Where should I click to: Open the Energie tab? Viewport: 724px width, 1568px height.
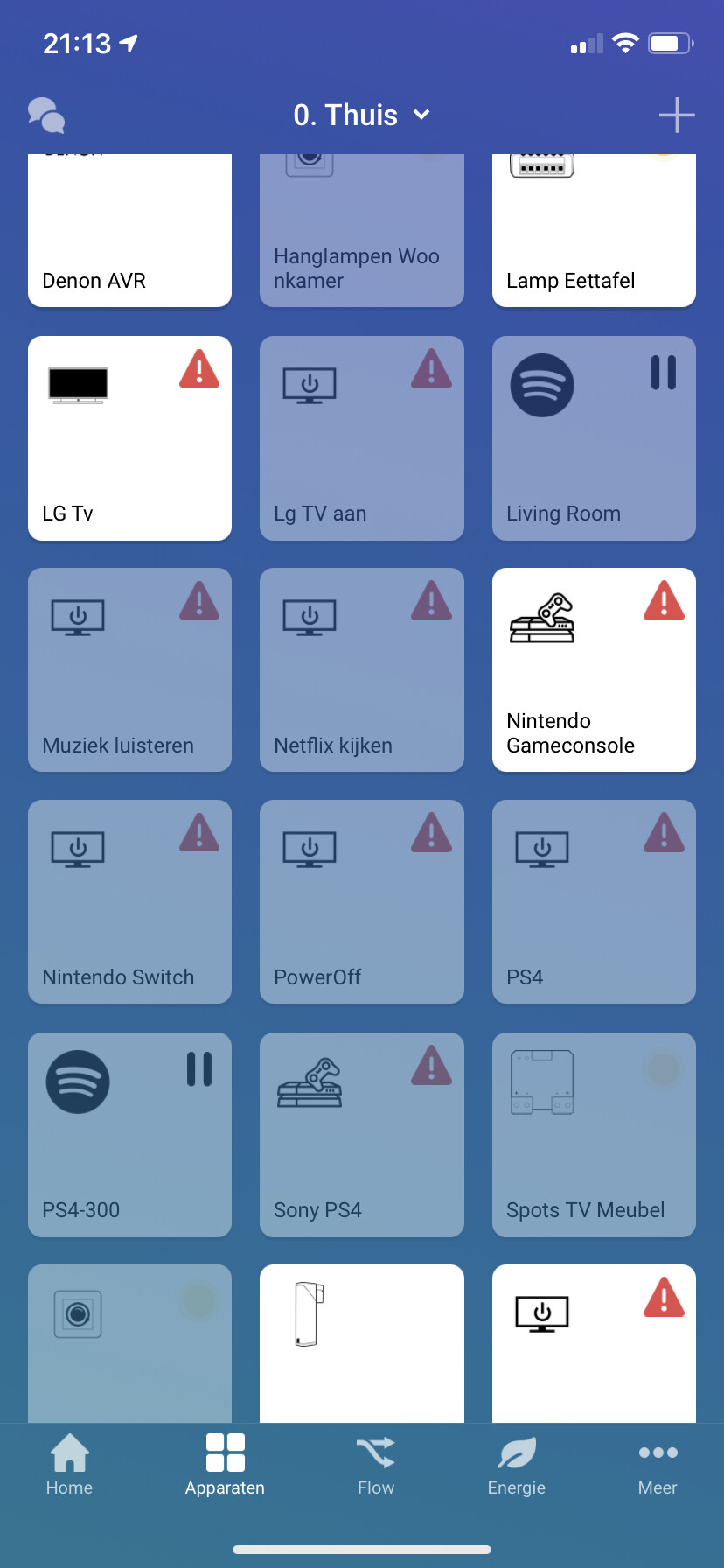[516, 1465]
